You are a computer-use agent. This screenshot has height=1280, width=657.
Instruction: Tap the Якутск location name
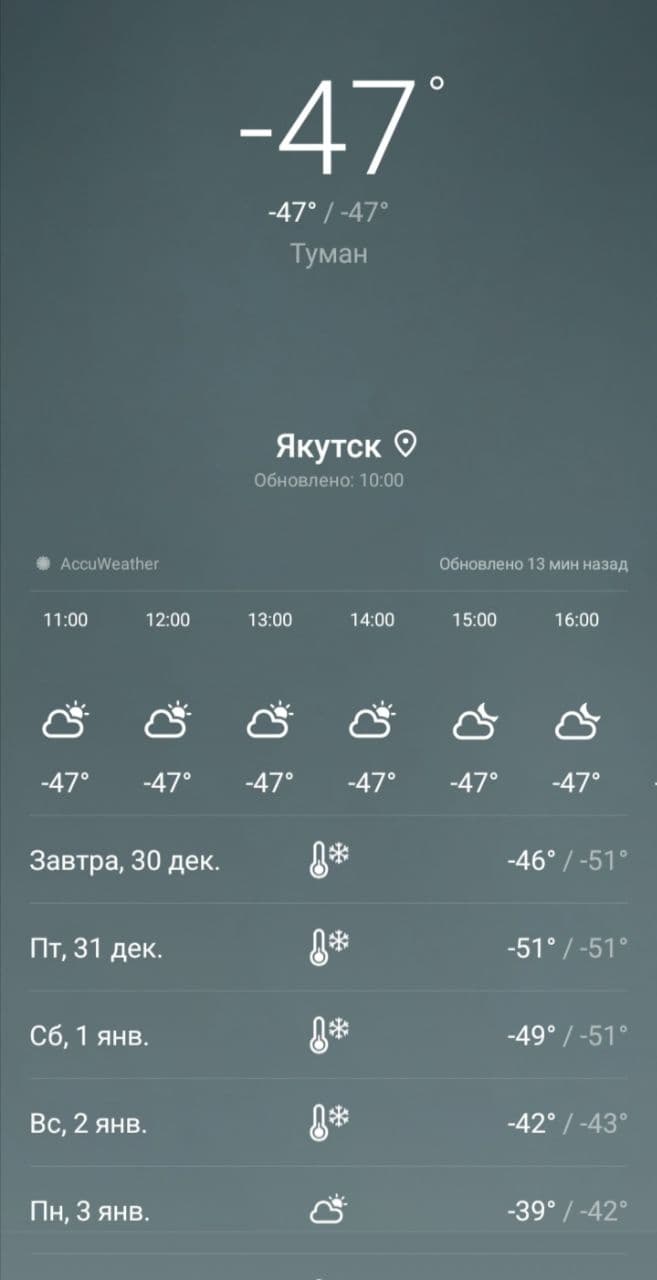[x=329, y=445]
